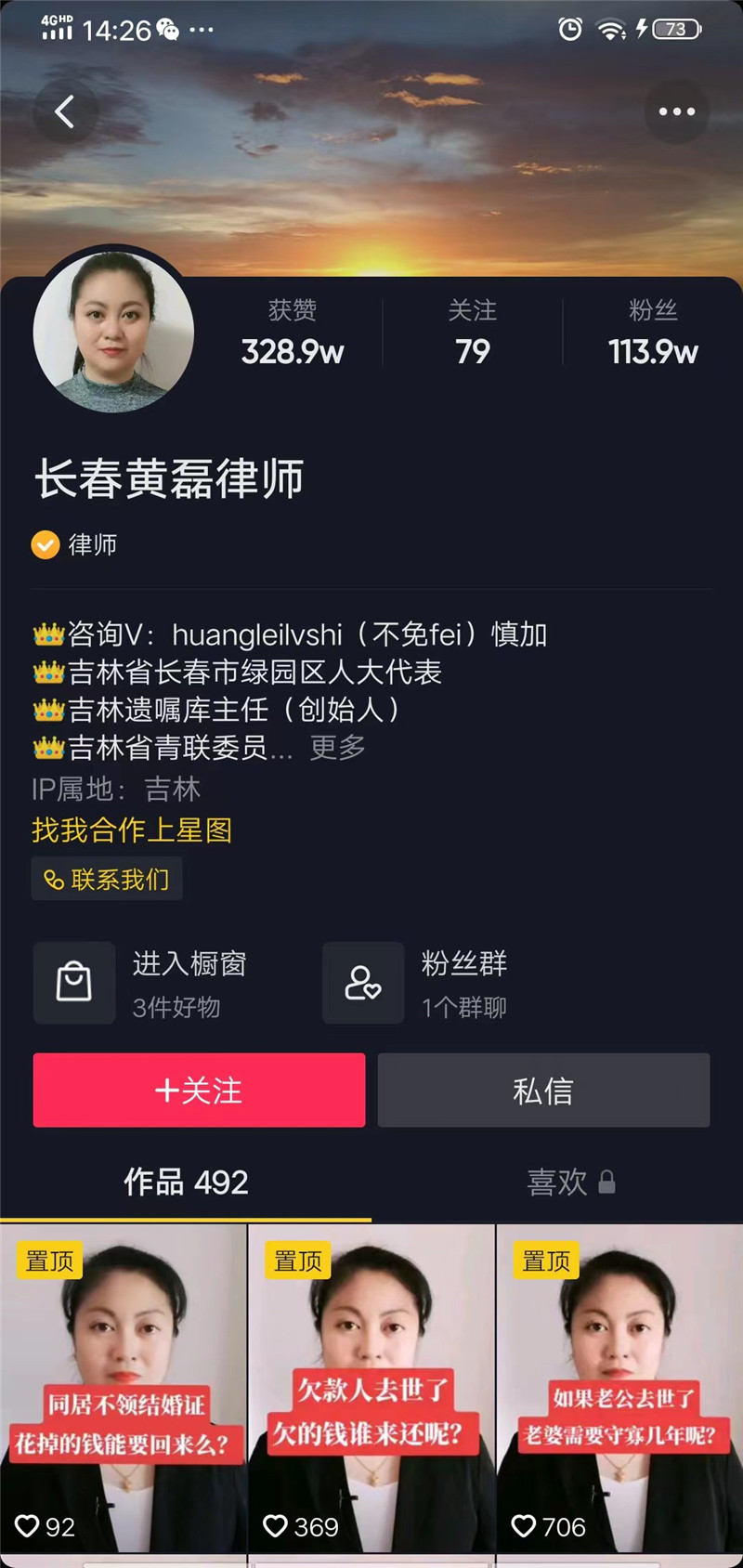Go back using the top-left arrow
The image size is (743, 1568).
point(64,112)
